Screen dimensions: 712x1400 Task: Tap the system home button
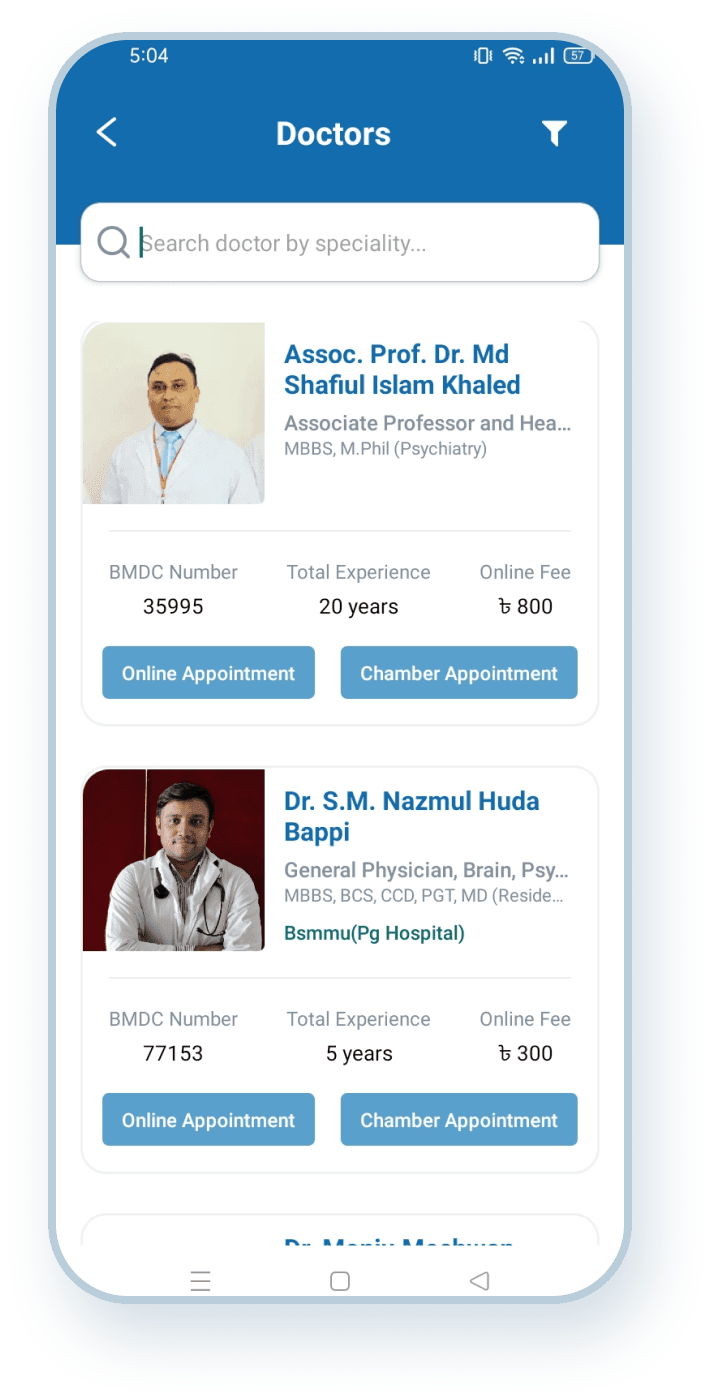pyautogui.click(x=340, y=1281)
